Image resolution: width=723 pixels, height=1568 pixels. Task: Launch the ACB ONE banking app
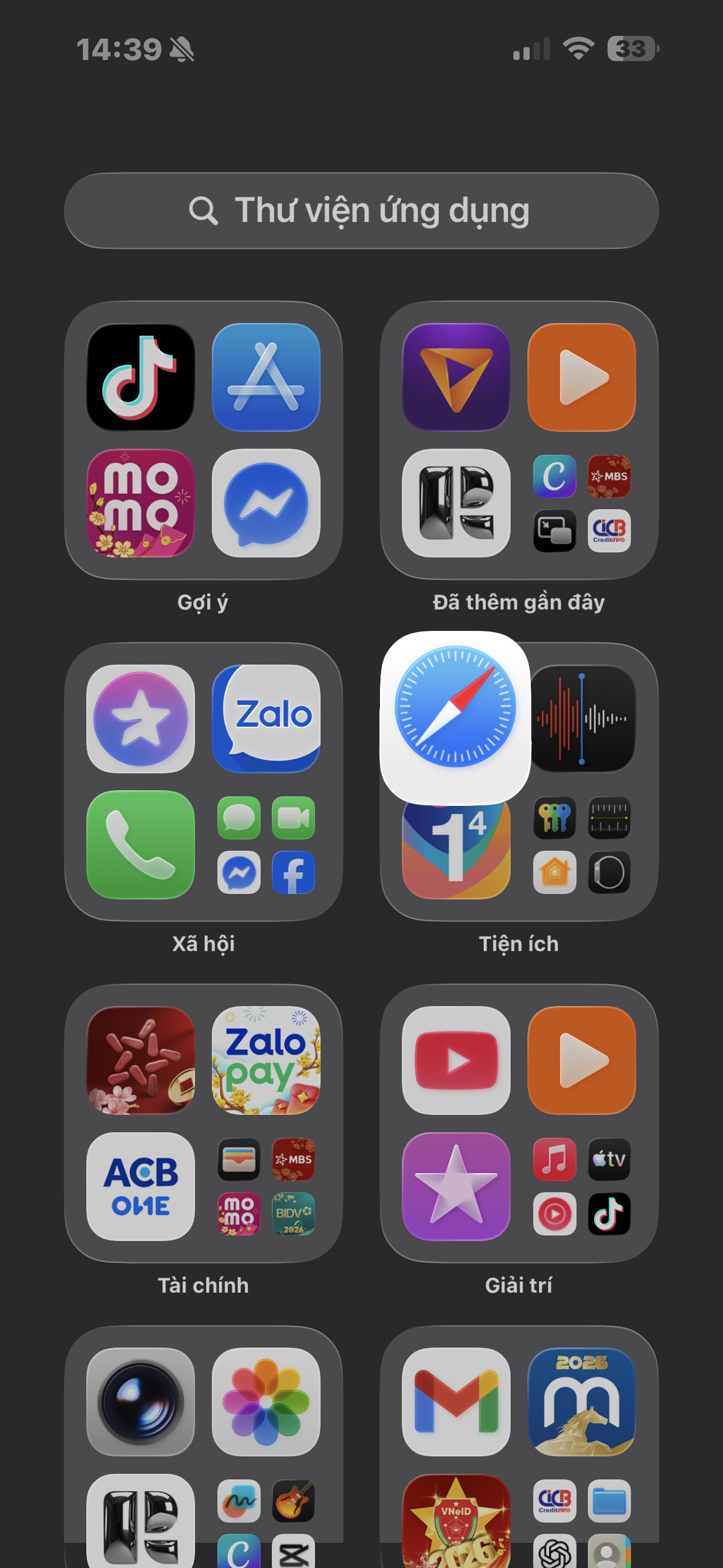[x=141, y=1186]
